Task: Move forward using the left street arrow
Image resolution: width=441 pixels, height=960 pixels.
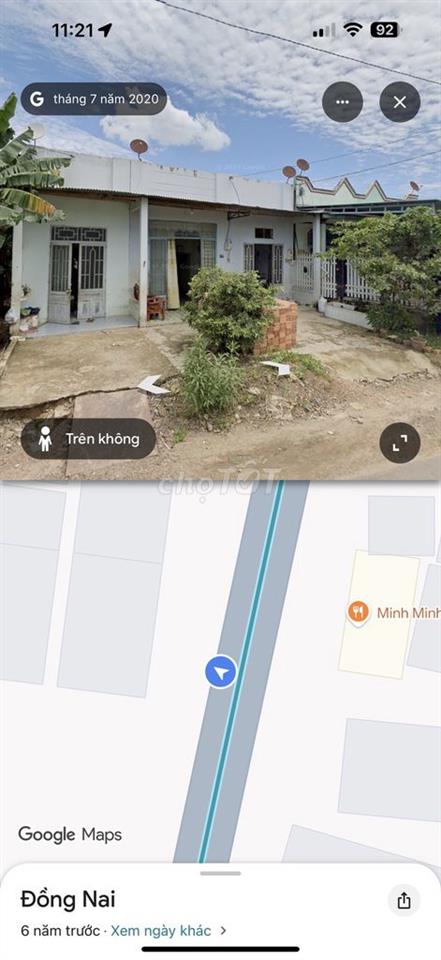Action: coord(153,385)
